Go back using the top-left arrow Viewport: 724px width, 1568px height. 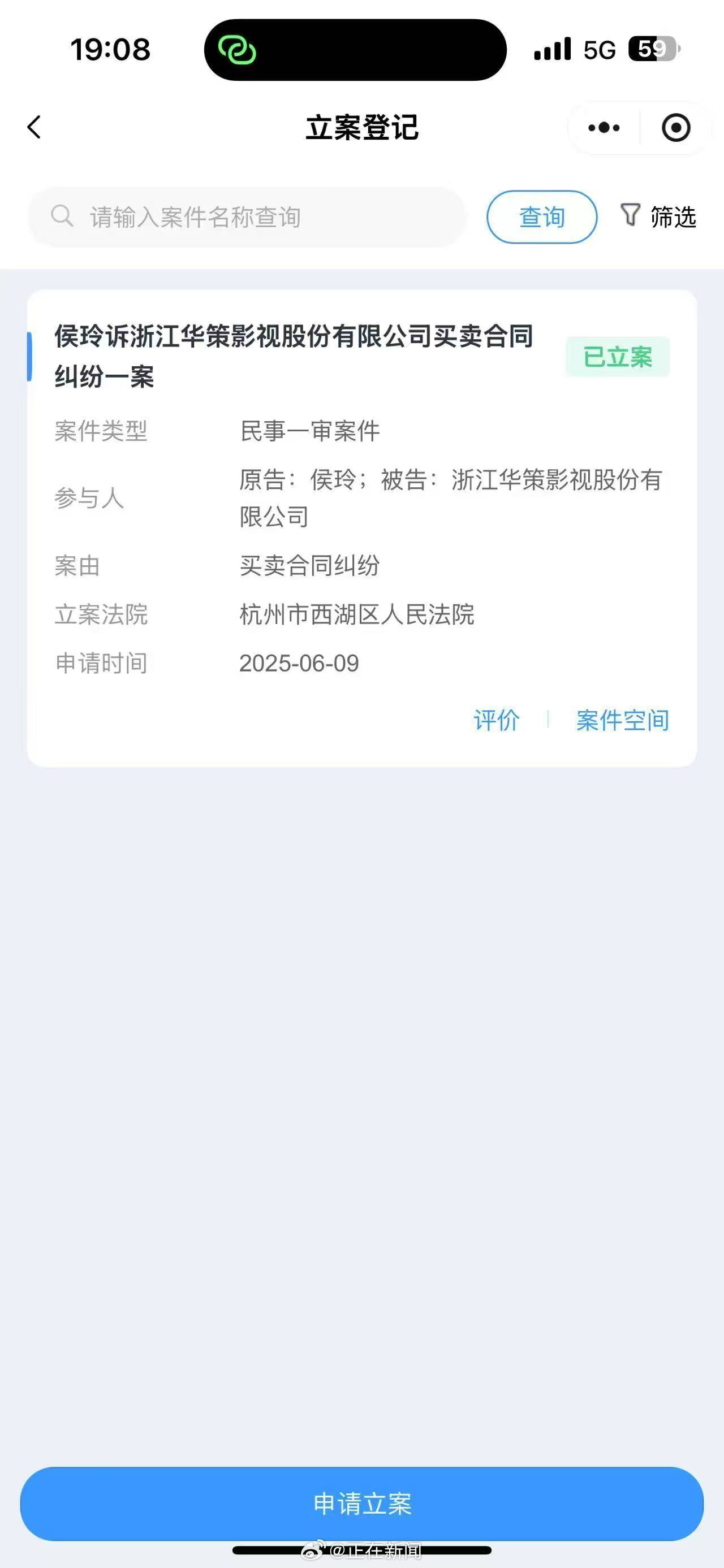34,127
